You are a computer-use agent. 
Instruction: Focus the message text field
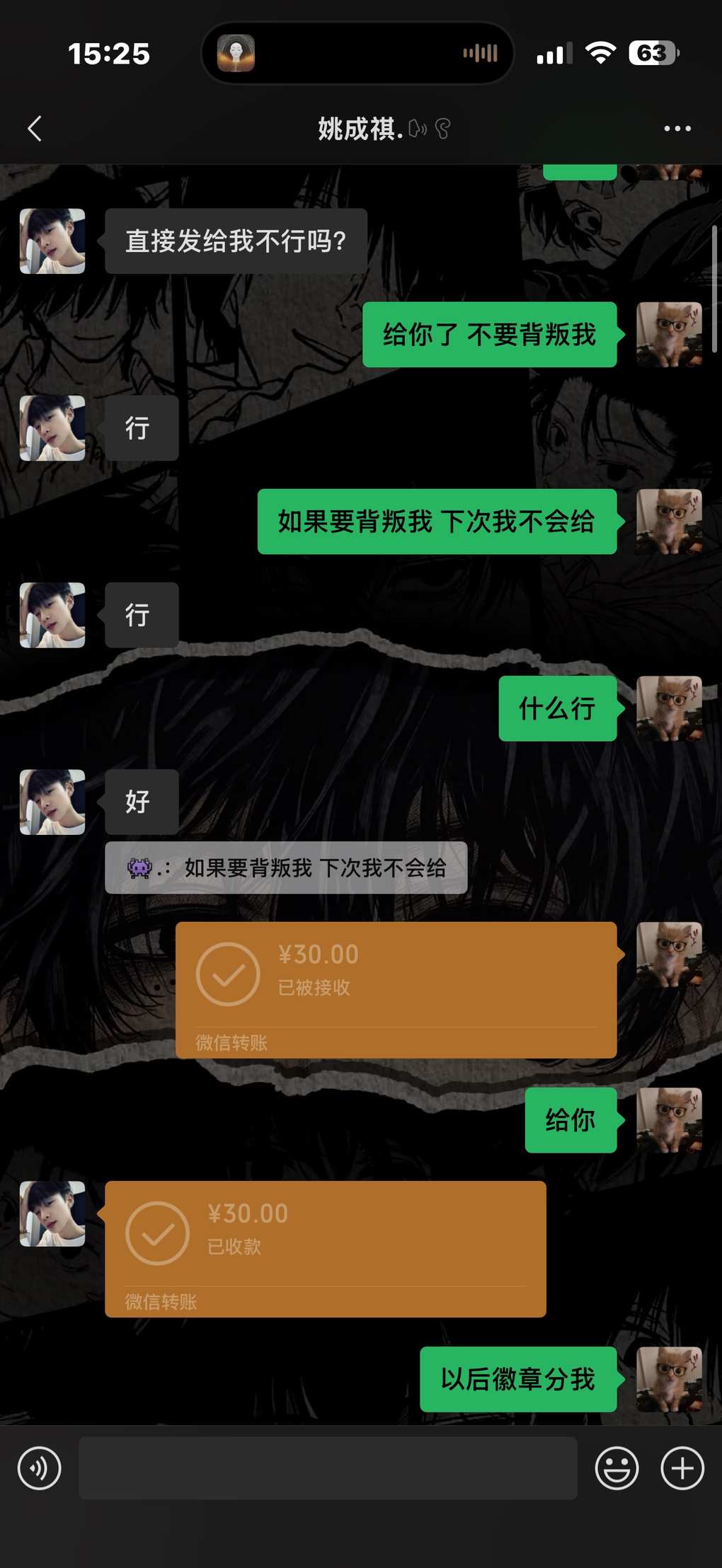(327, 1468)
